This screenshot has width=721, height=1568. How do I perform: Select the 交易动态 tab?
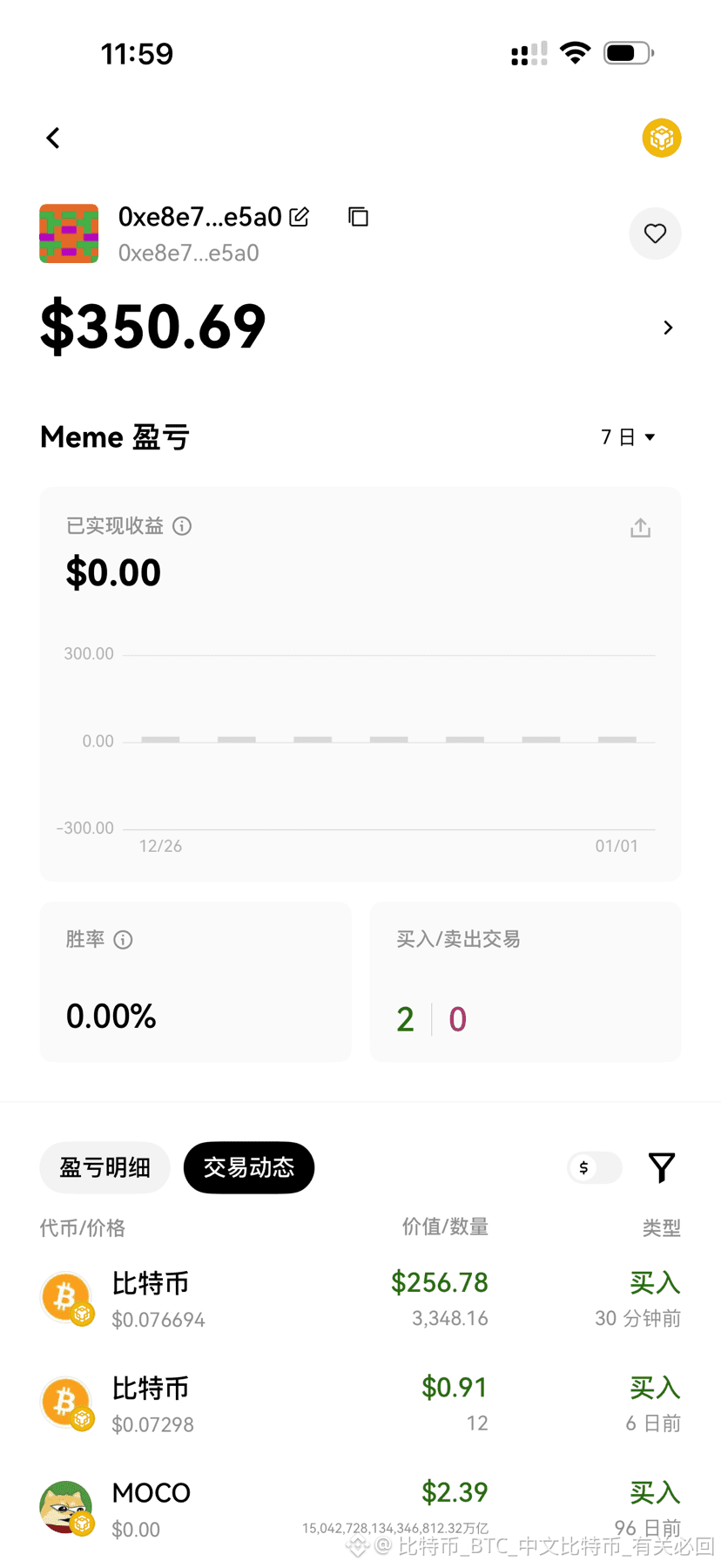(x=248, y=1167)
